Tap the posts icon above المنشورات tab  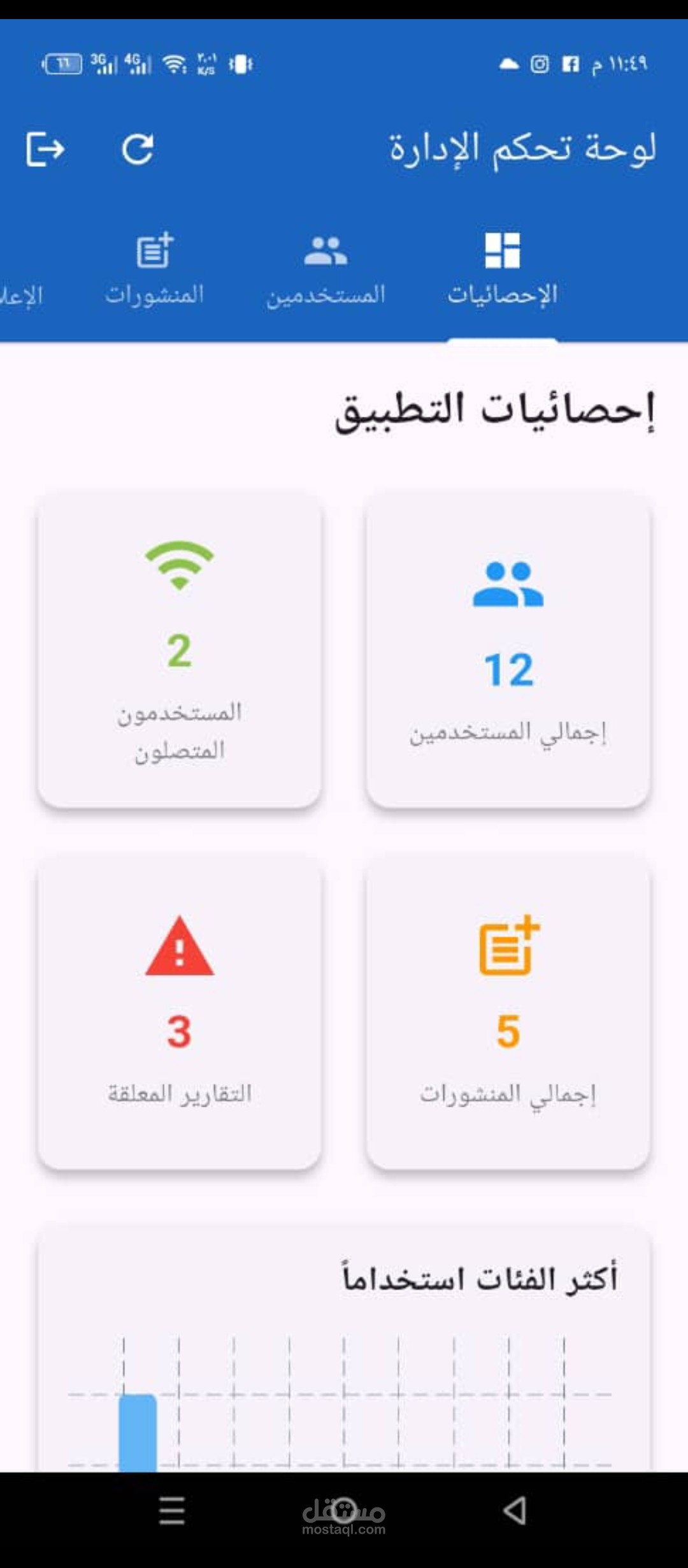coord(153,250)
